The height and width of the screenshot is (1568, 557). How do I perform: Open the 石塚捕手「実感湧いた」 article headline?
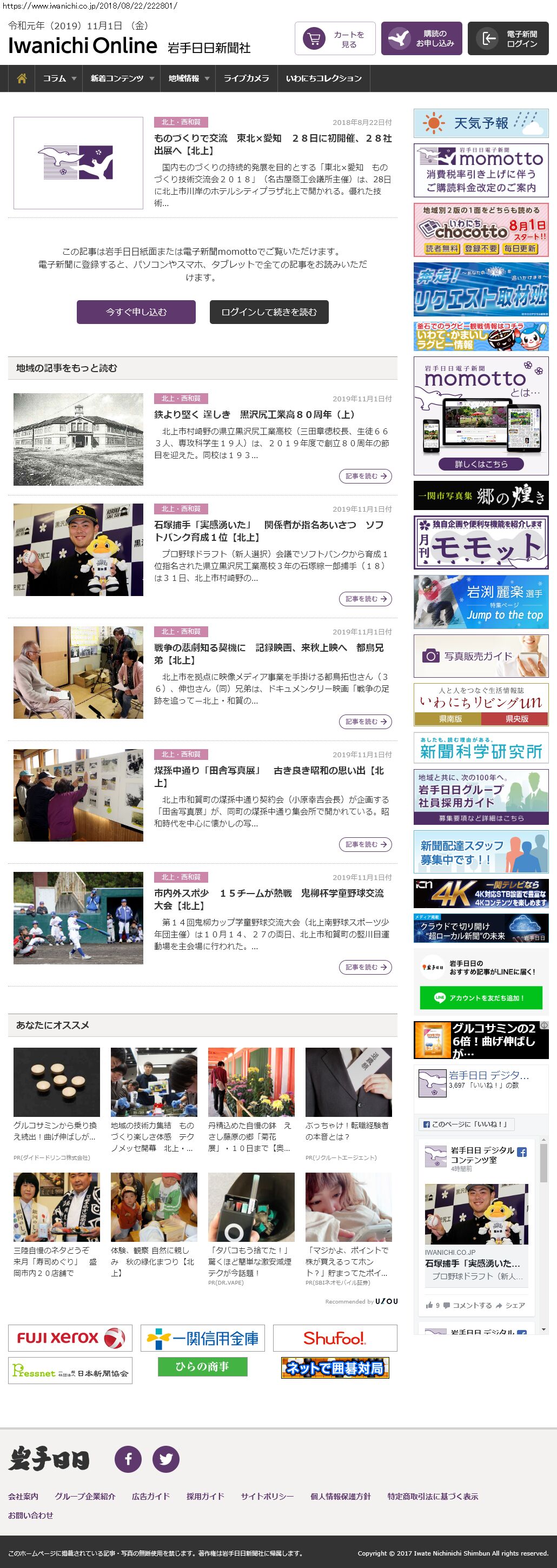268,531
